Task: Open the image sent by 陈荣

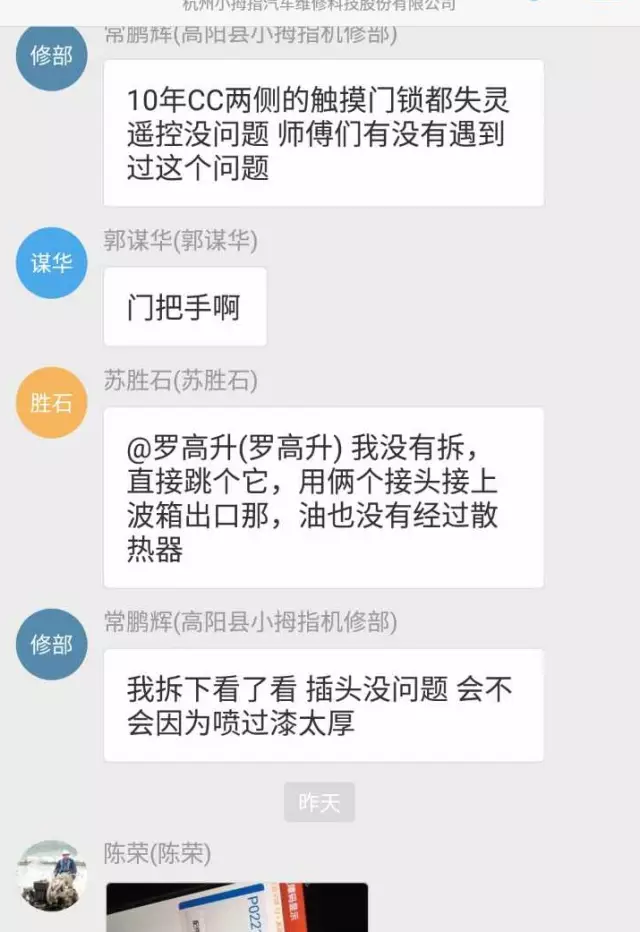Action: coord(237,906)
